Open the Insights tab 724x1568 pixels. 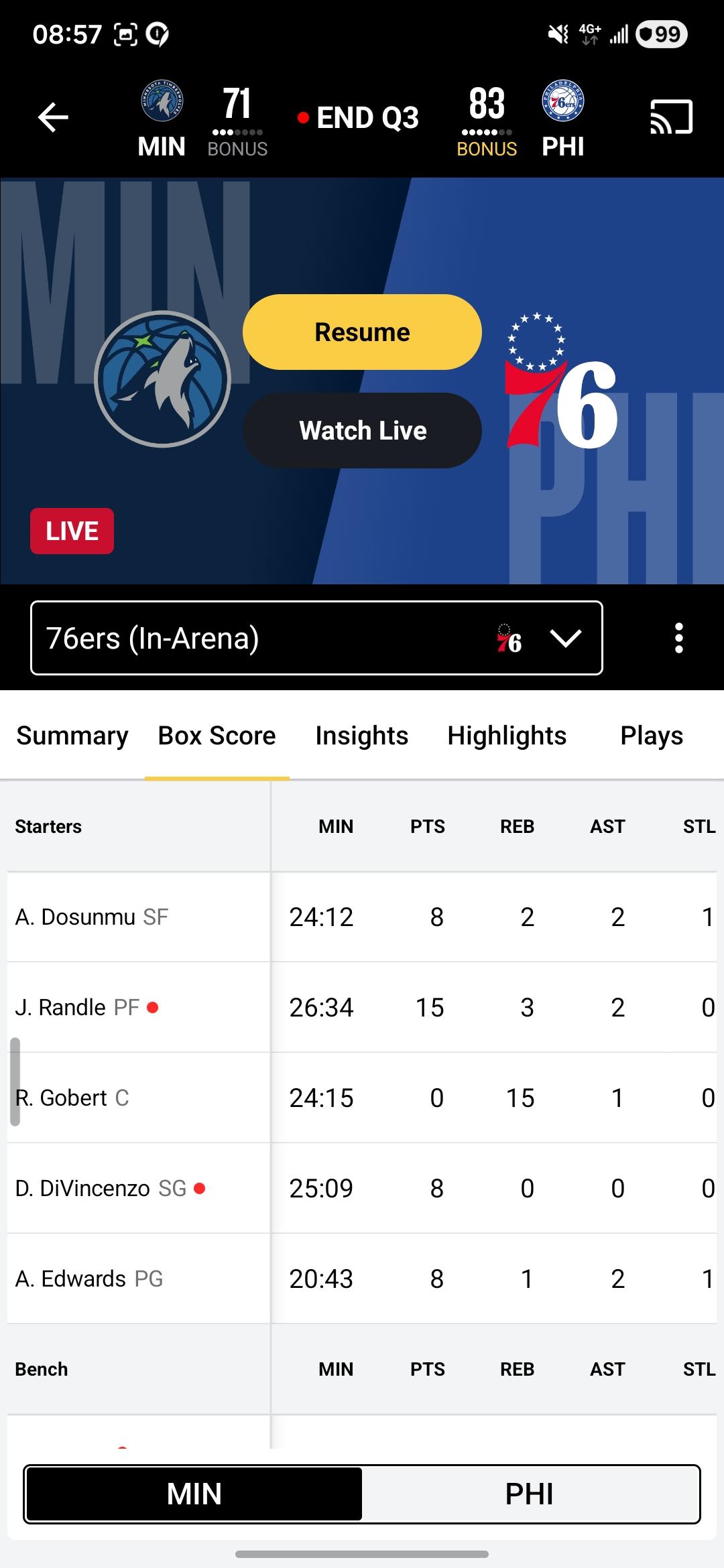click(361, 736)
